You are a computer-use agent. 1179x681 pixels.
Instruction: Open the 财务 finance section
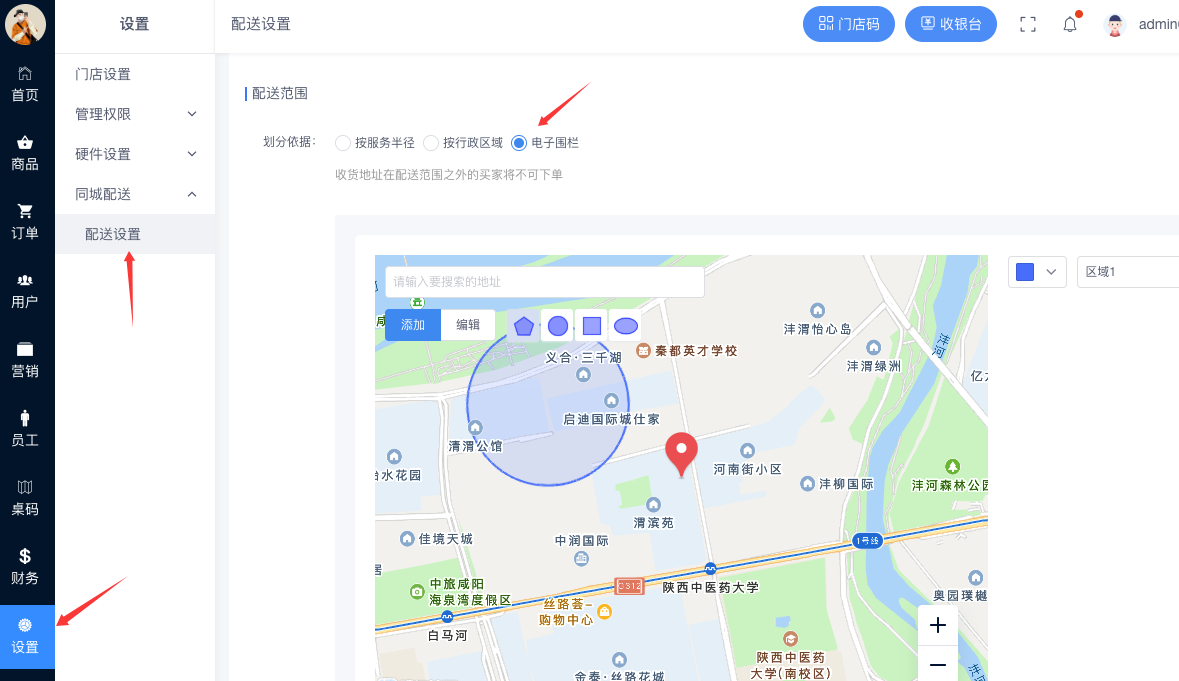pyautogui.click(x=25, y=566)
